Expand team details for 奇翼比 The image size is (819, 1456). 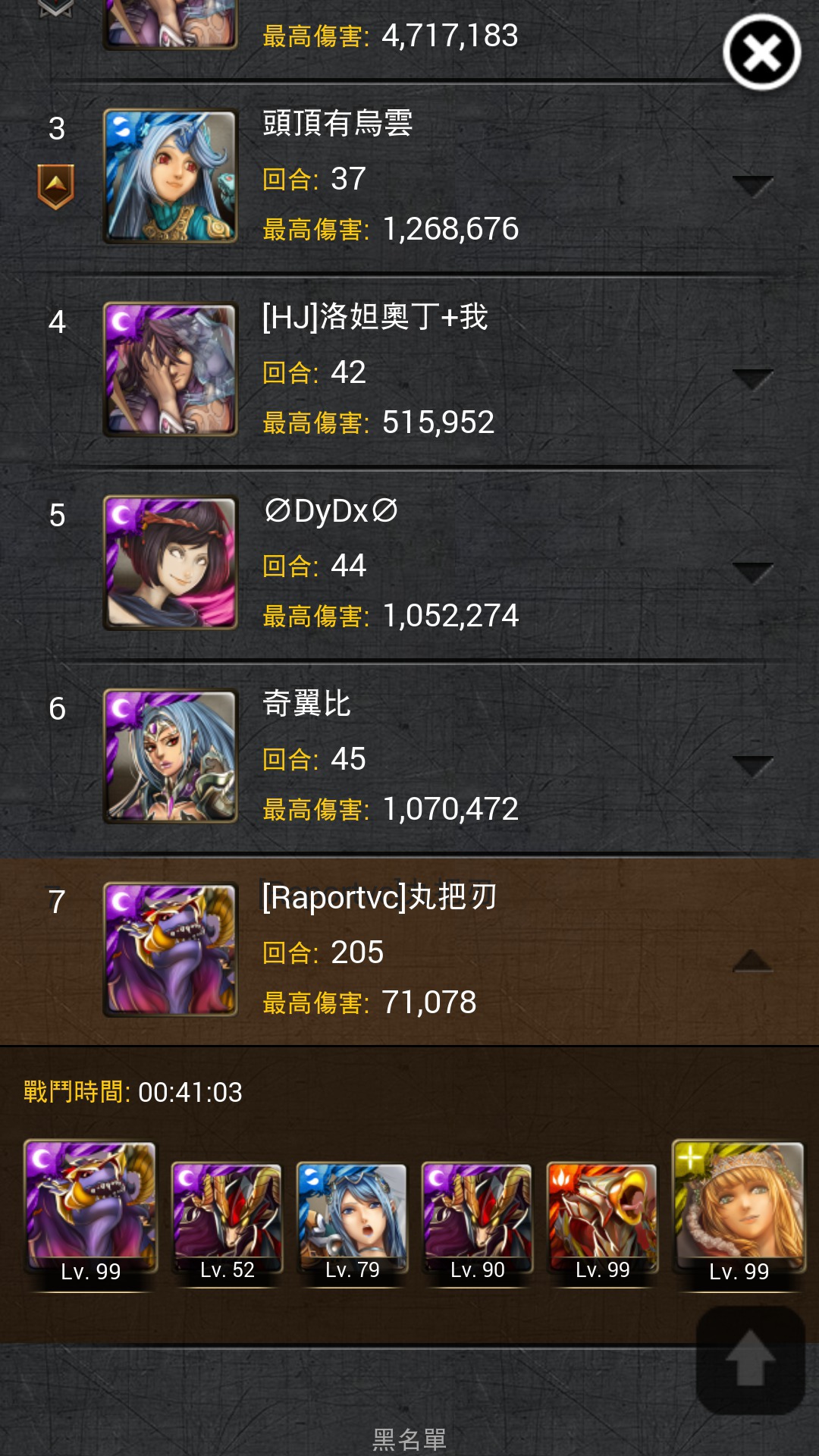pos(753,766)
